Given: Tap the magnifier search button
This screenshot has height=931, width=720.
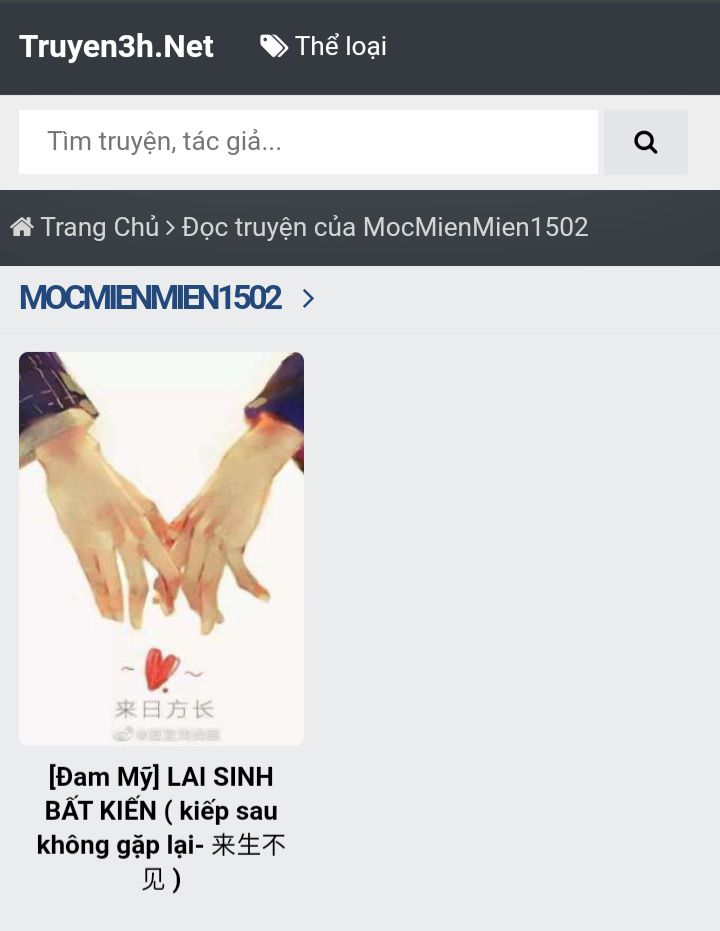Looking at the screenshot, I should [646, 142].
